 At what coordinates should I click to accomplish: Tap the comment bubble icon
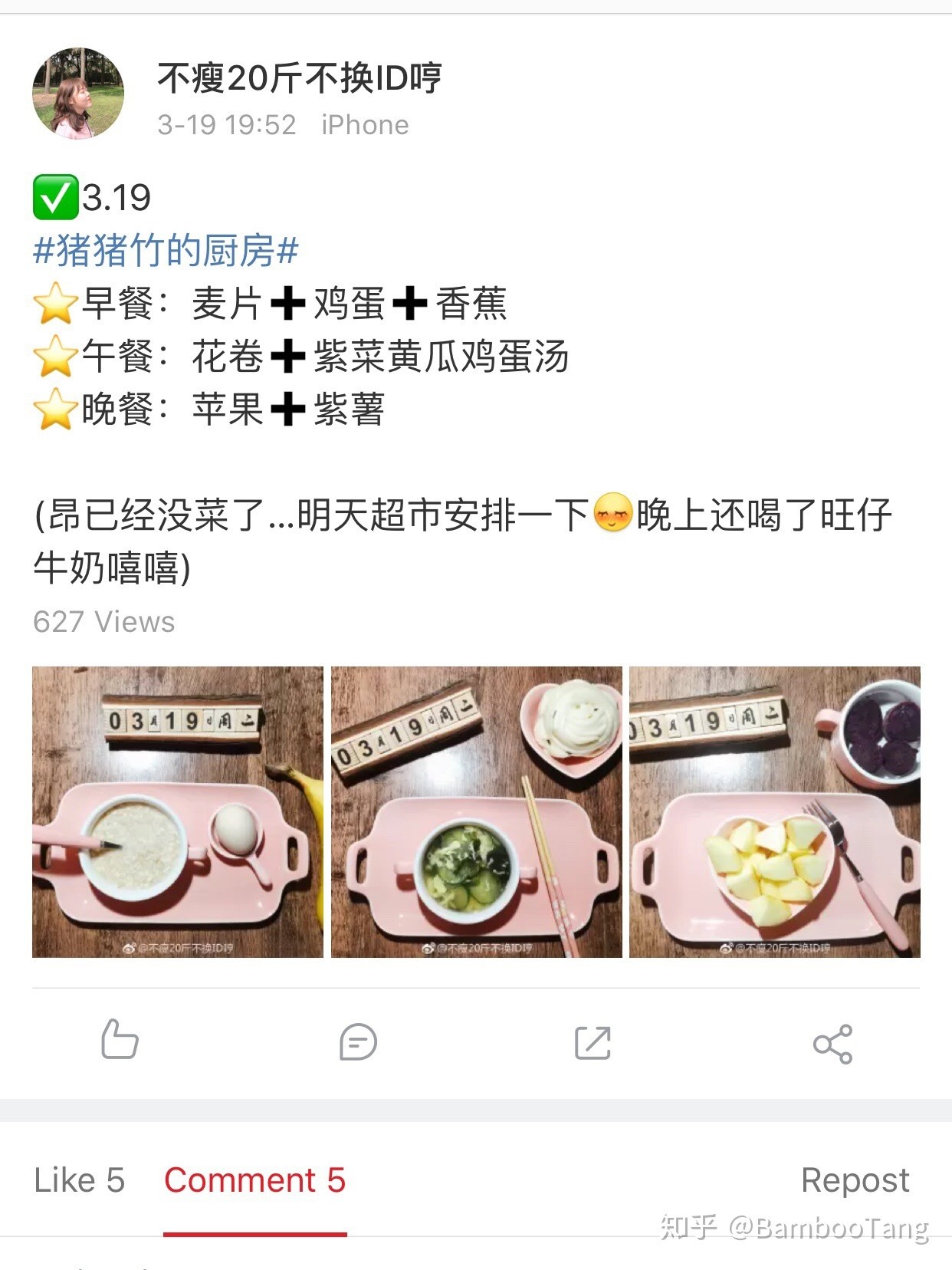(358, 1042)
